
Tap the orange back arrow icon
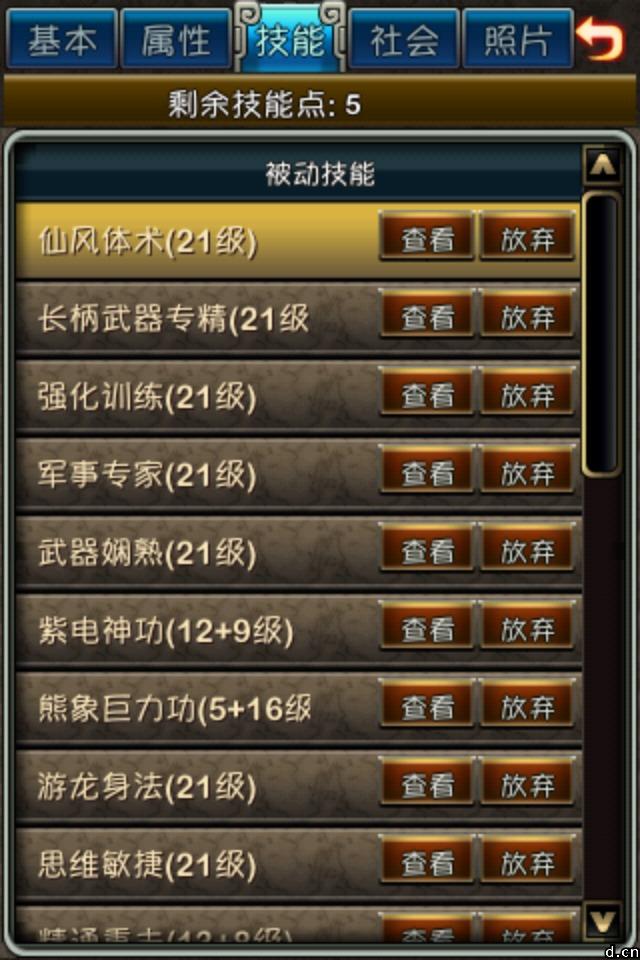(x=602, y=40)
